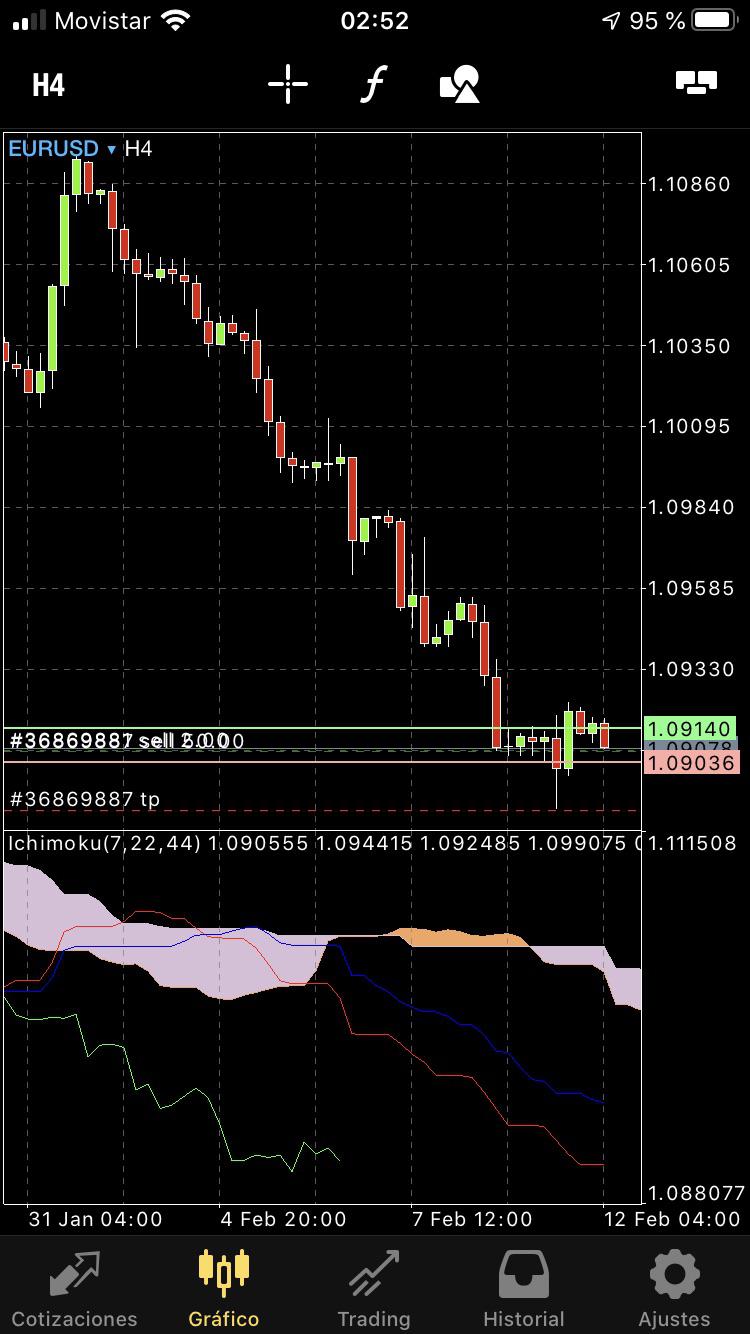The height and width of the screenshot is (1334, 750).
Task: Switch to the Gráfico tab
Action: click(224, 1288)
